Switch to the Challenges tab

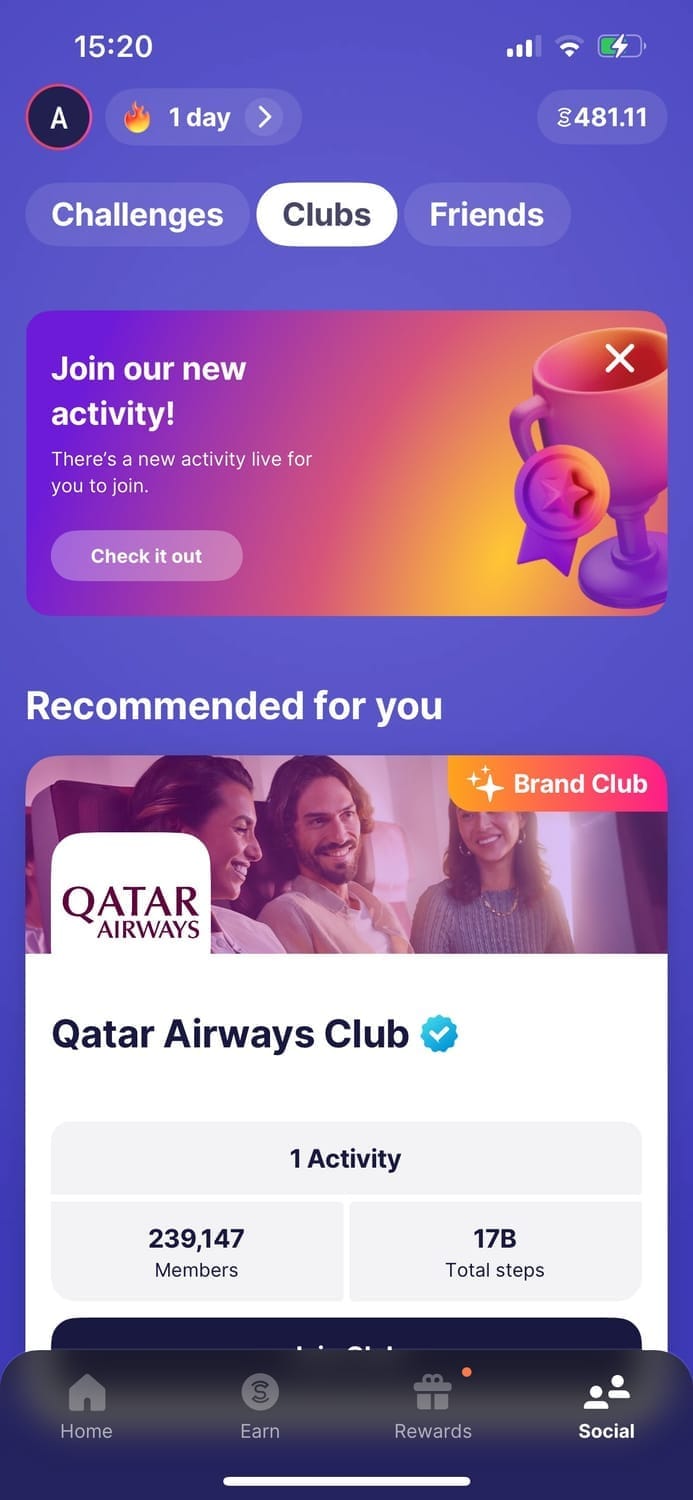tap(137, 215)
